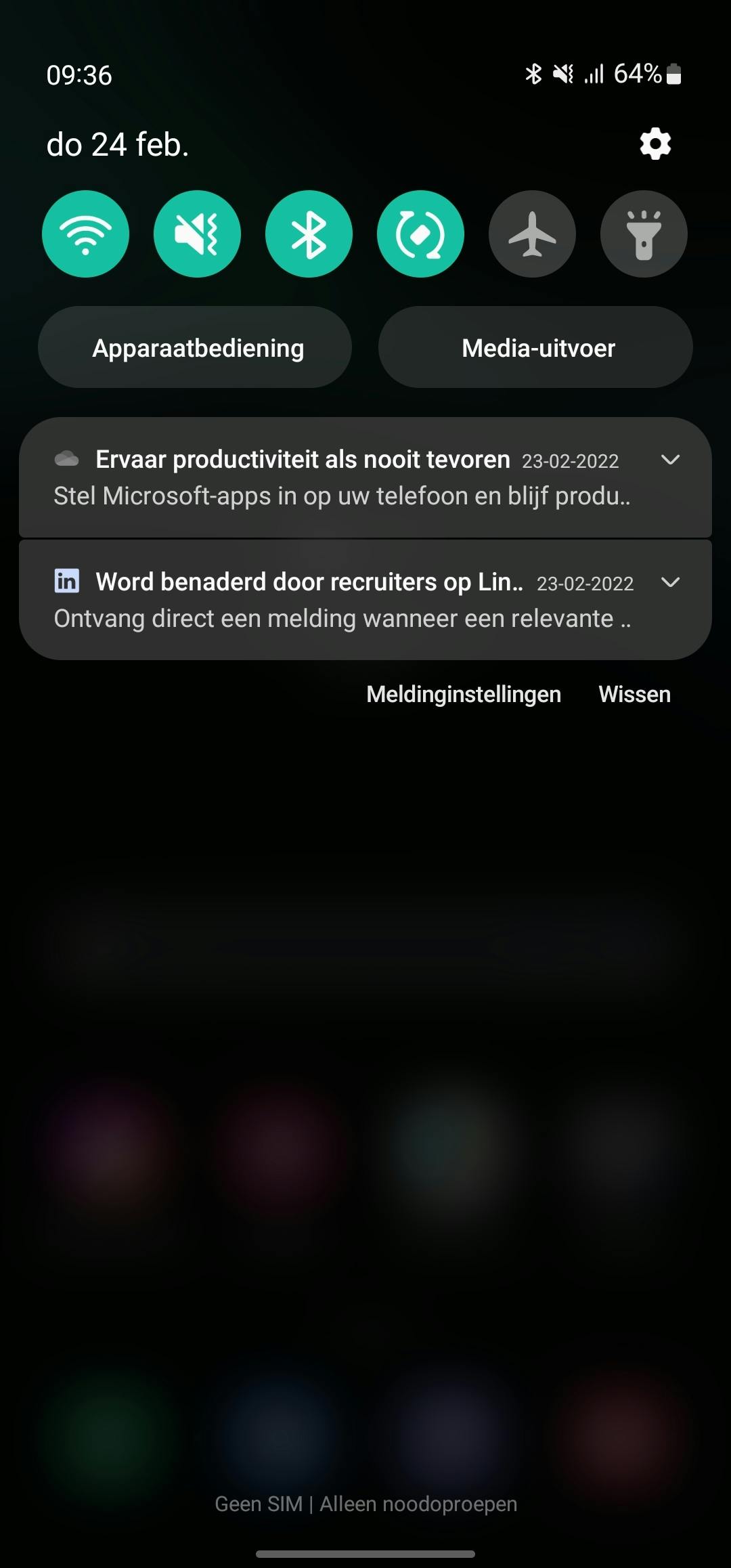The image size is (731, 1568).
Task: Enable airplane mode
Action: (532, 234)
